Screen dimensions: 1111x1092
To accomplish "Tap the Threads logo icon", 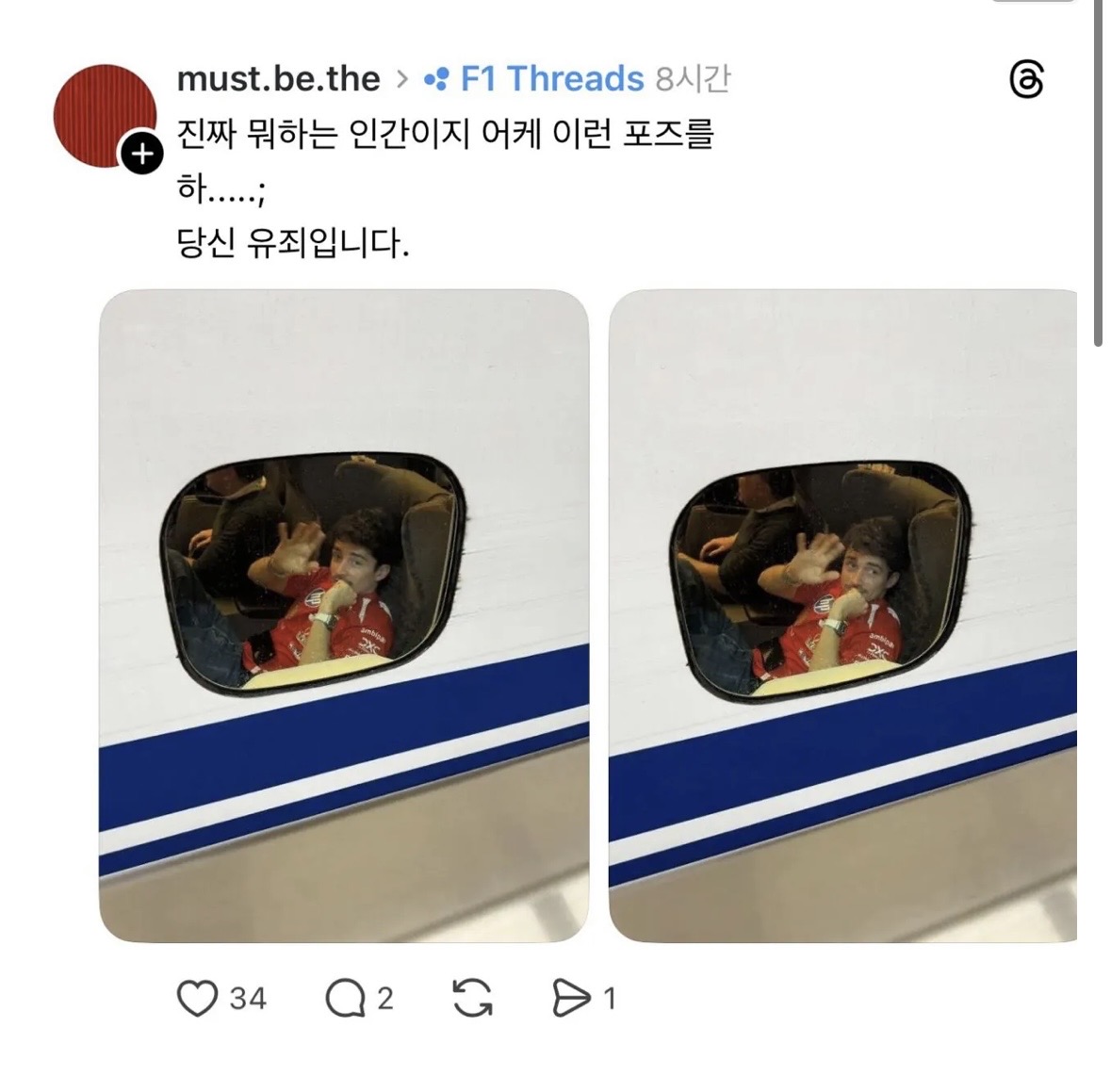I will click(1026, 80).
